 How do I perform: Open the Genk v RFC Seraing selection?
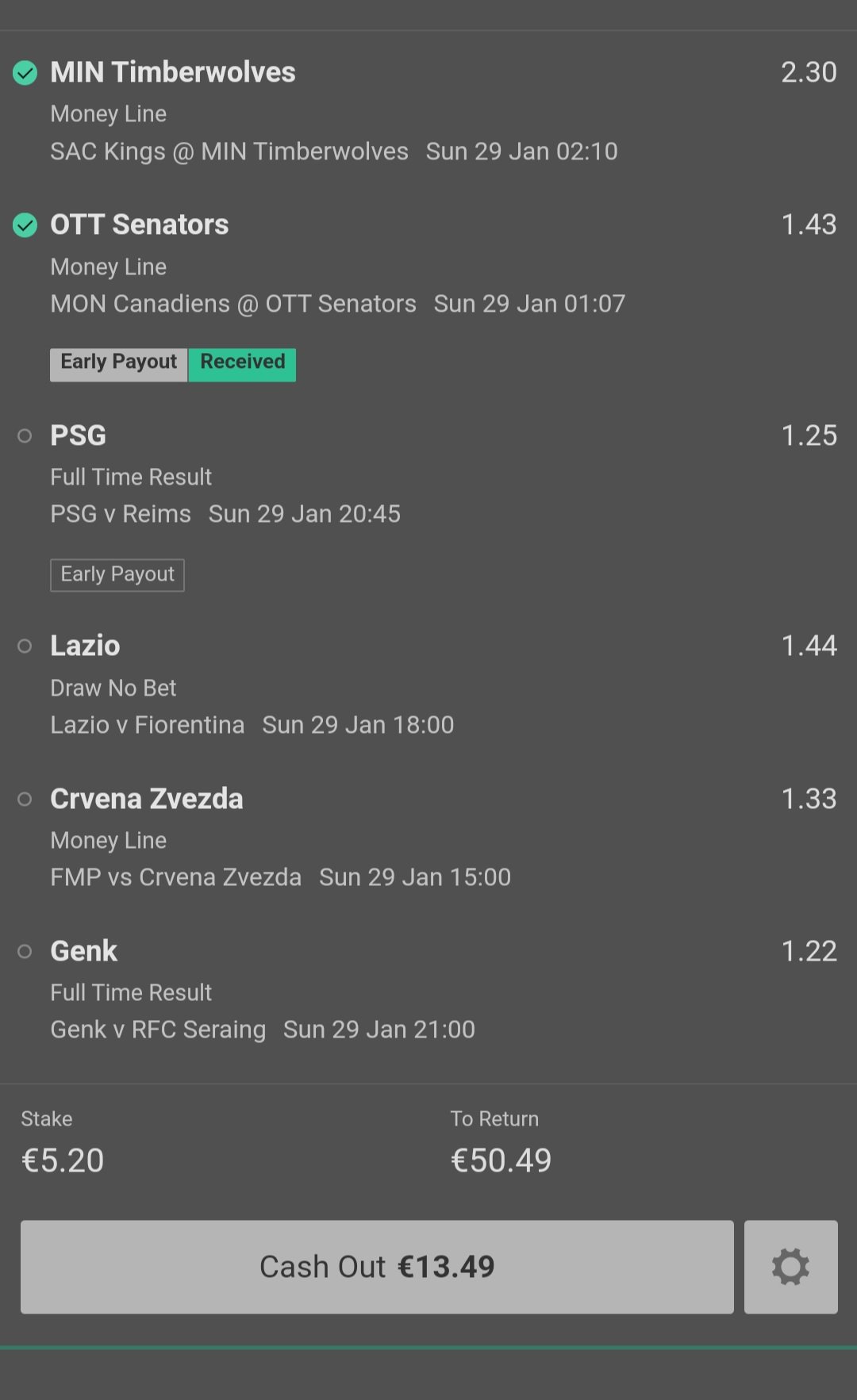[x=428, y=990]
